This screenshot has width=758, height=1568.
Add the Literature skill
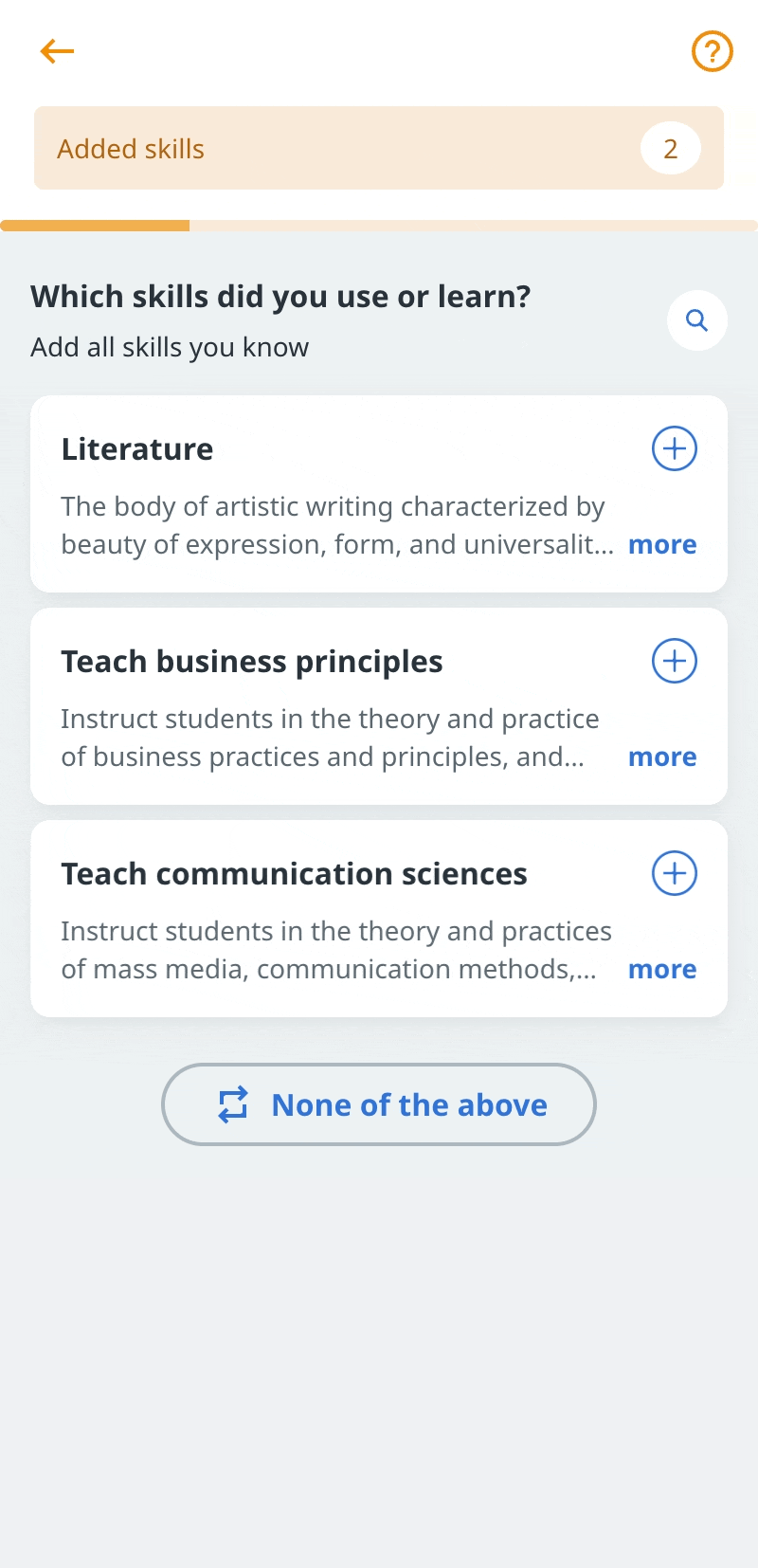point(675,448)
